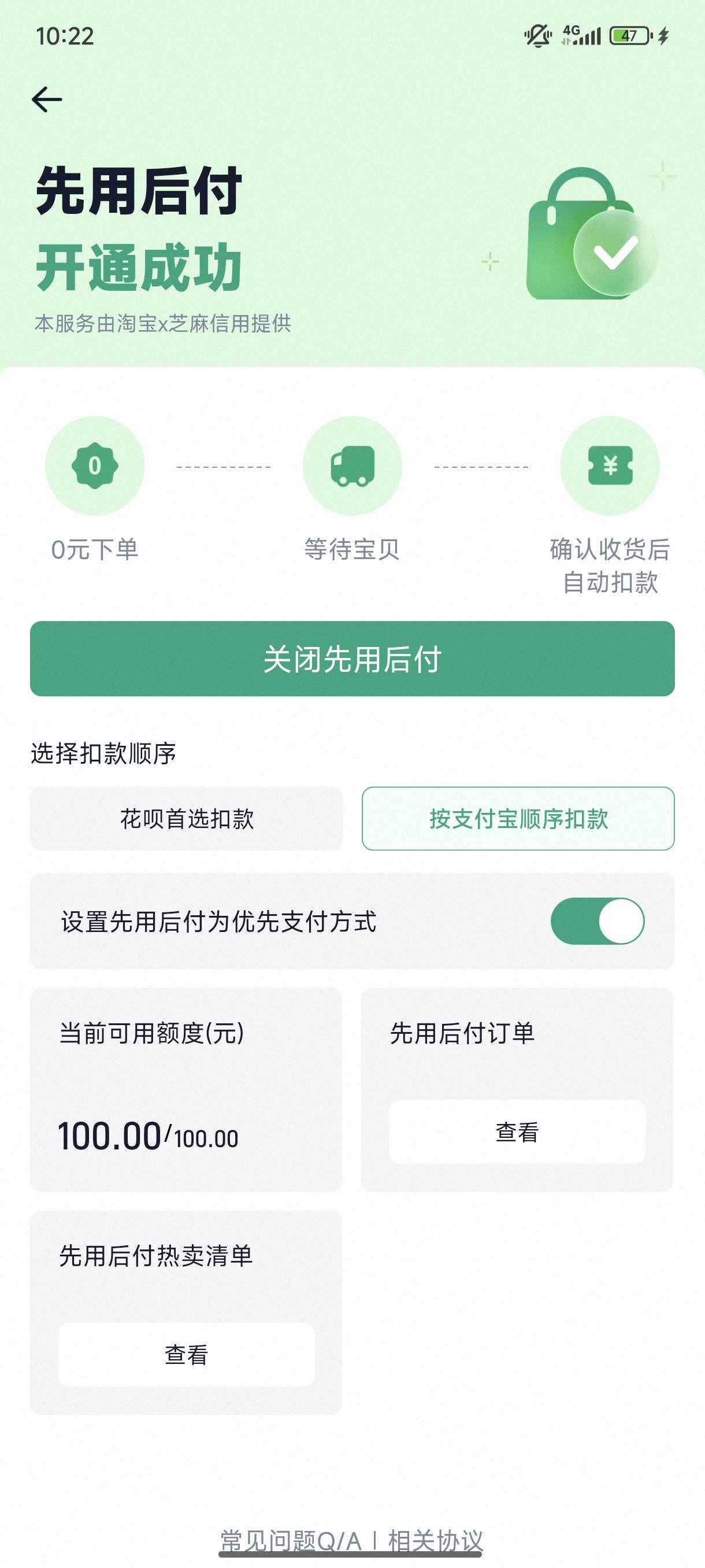Open the 常见问题Q/A link

click(x=290, y=1541)
